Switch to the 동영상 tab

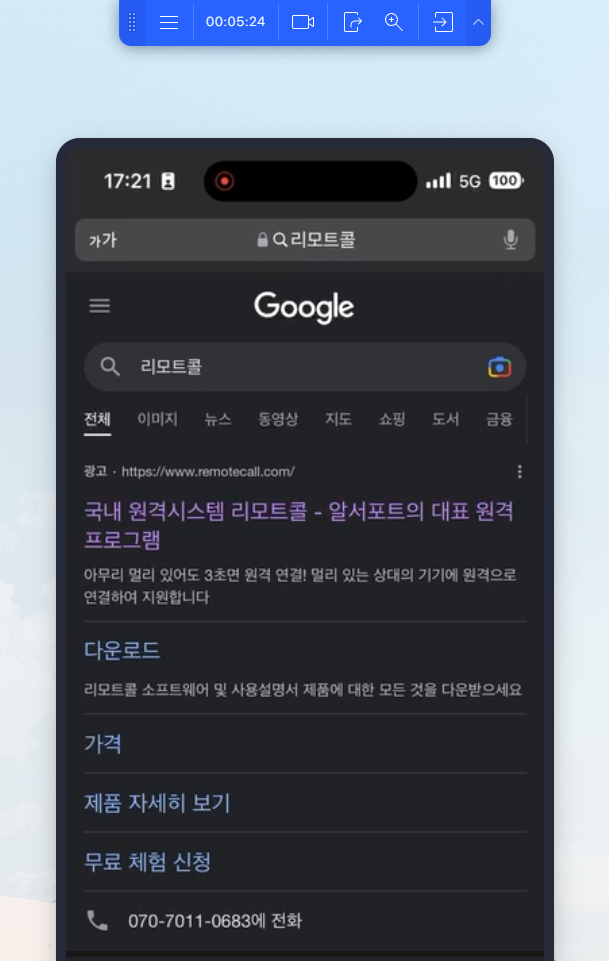point(278,419)
